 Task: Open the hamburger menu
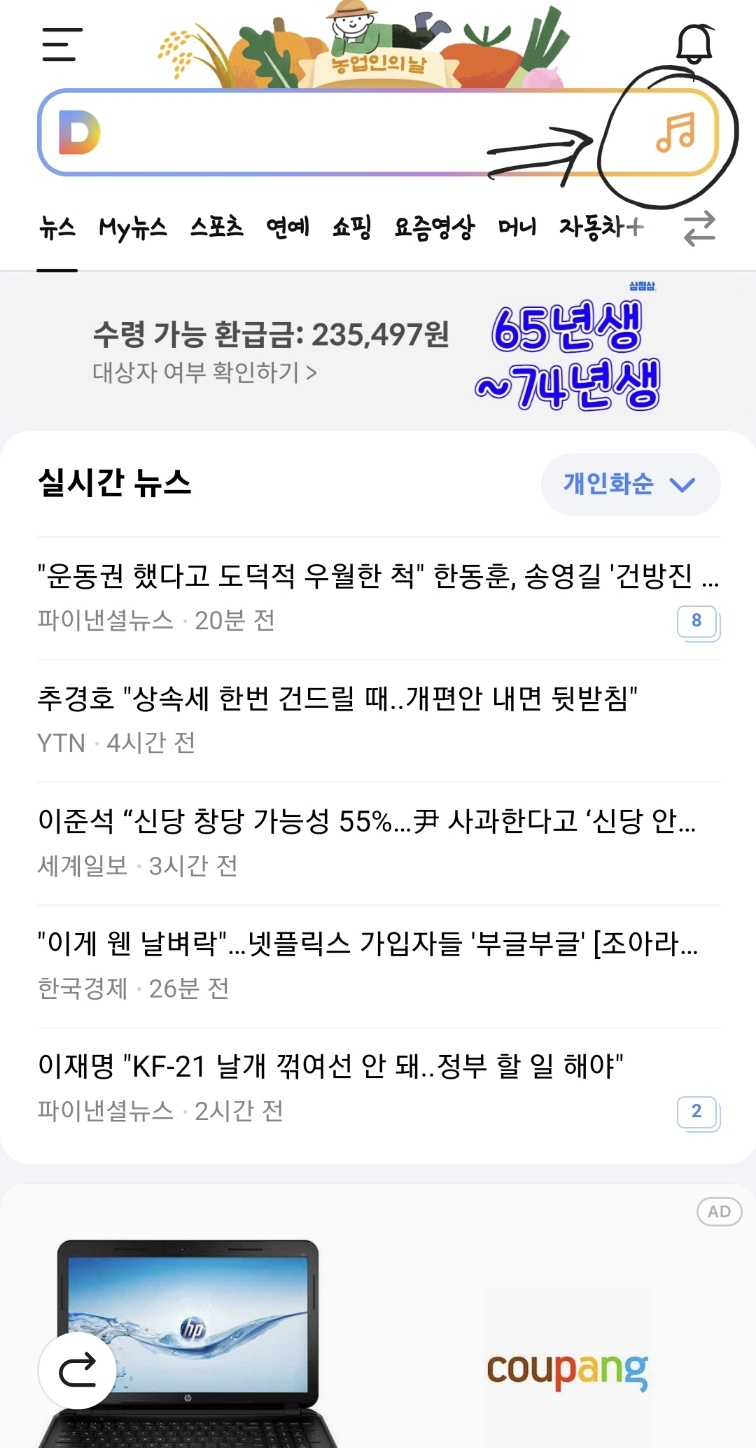coord(57,44)
